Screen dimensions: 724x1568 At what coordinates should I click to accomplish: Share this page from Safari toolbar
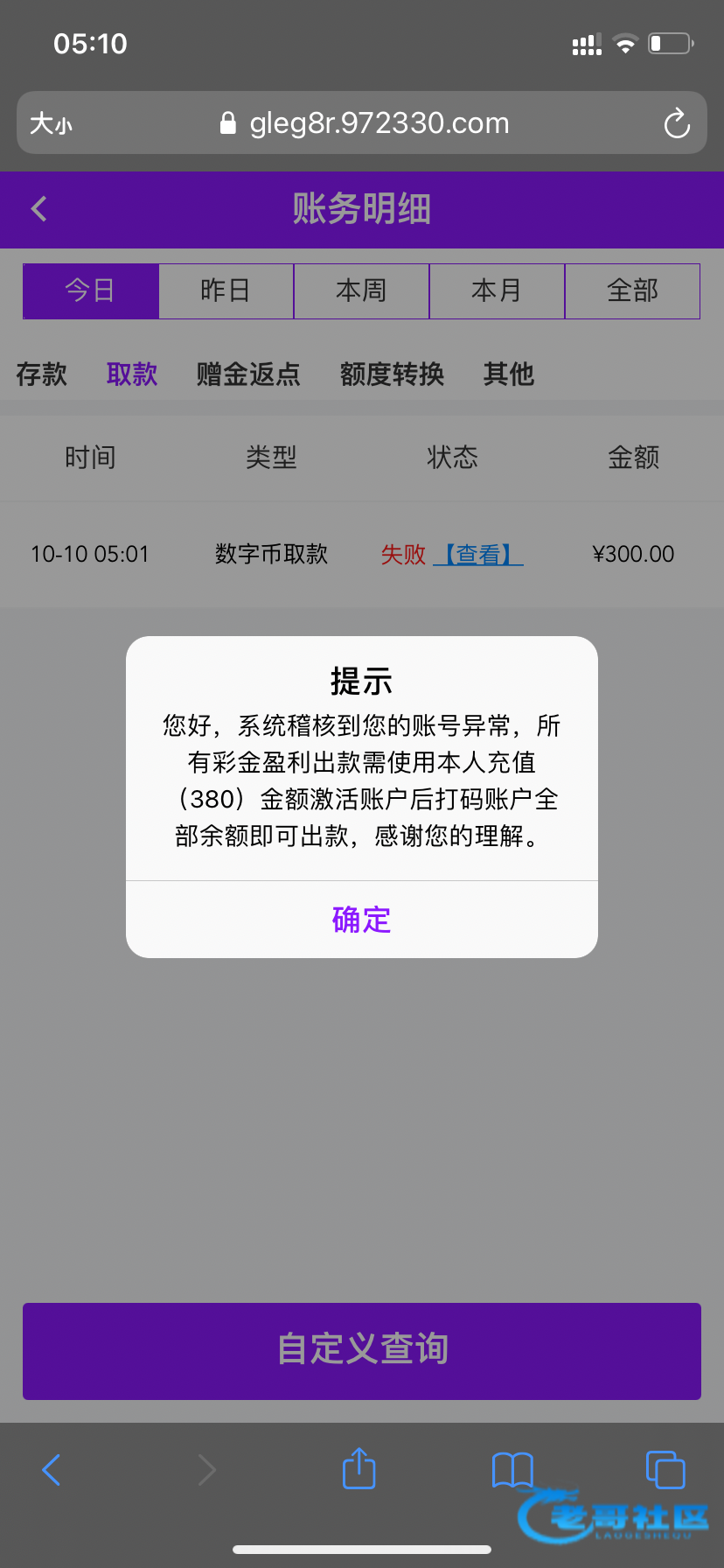359,1469
